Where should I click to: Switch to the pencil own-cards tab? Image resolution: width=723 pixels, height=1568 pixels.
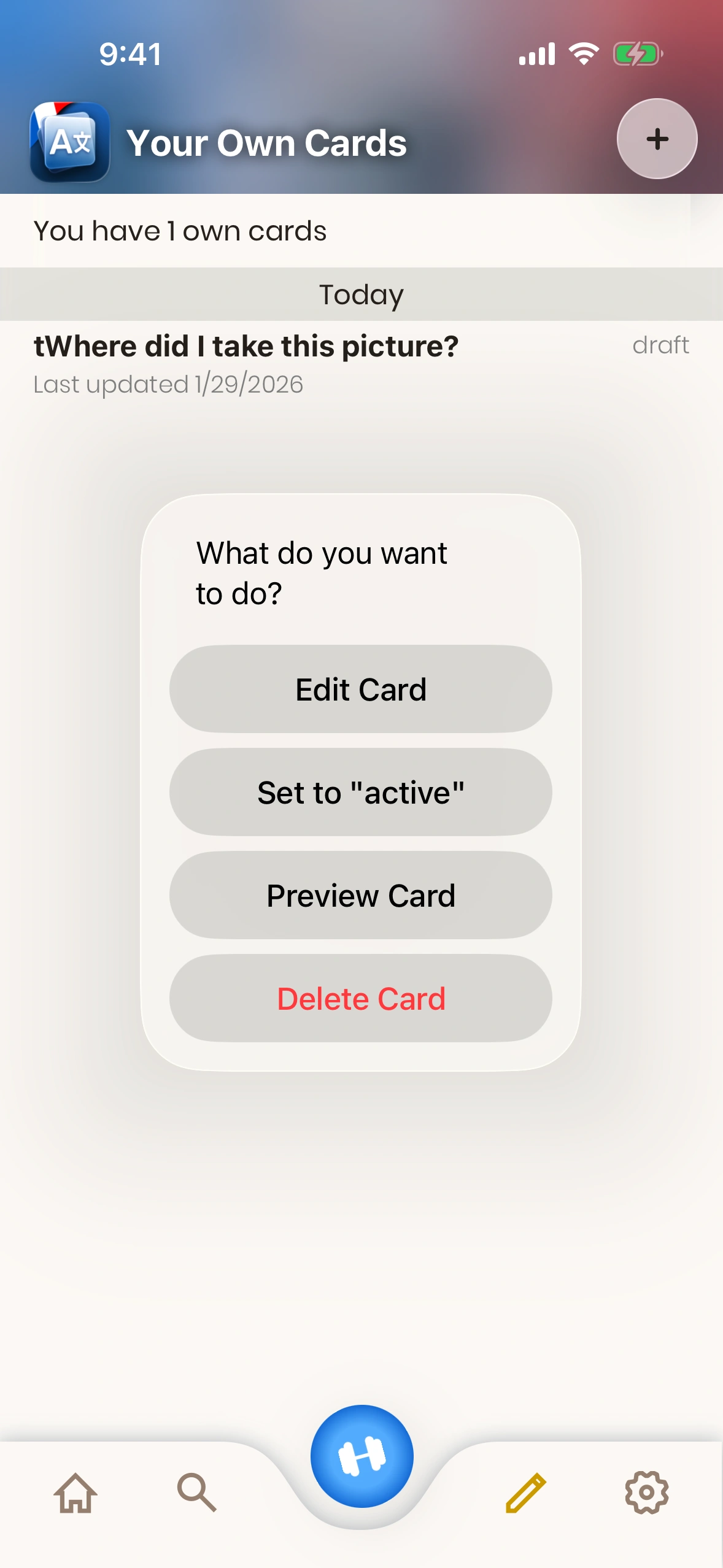[x=526, y=1493]
